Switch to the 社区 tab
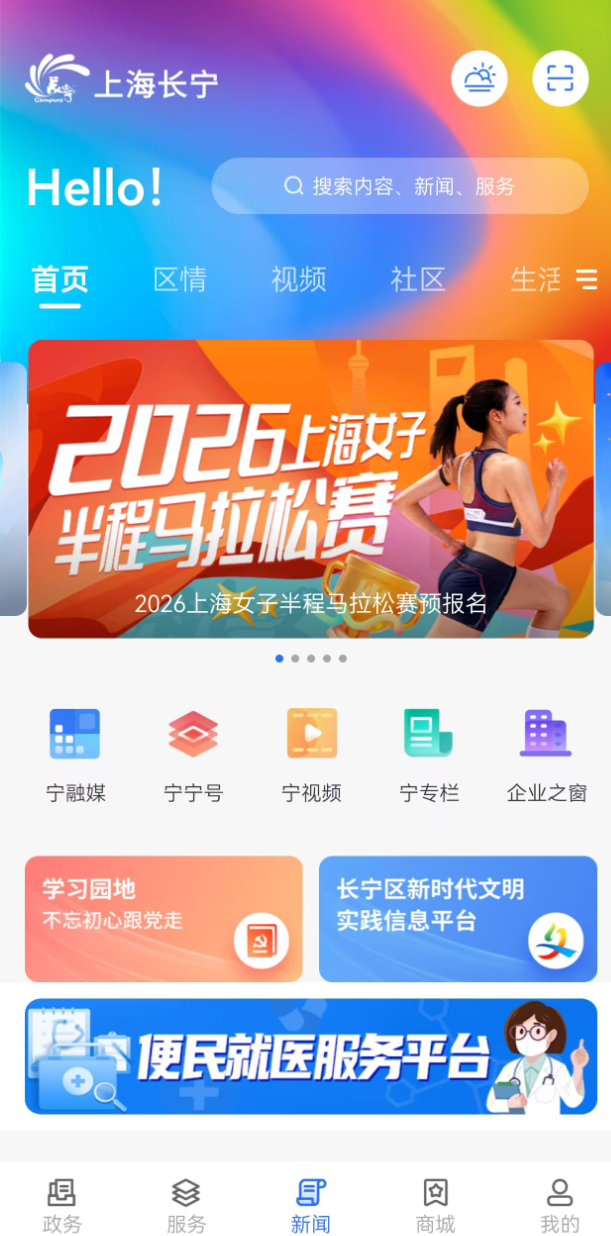This screenshot has height=1236, width=611. (x=418, y=279)
